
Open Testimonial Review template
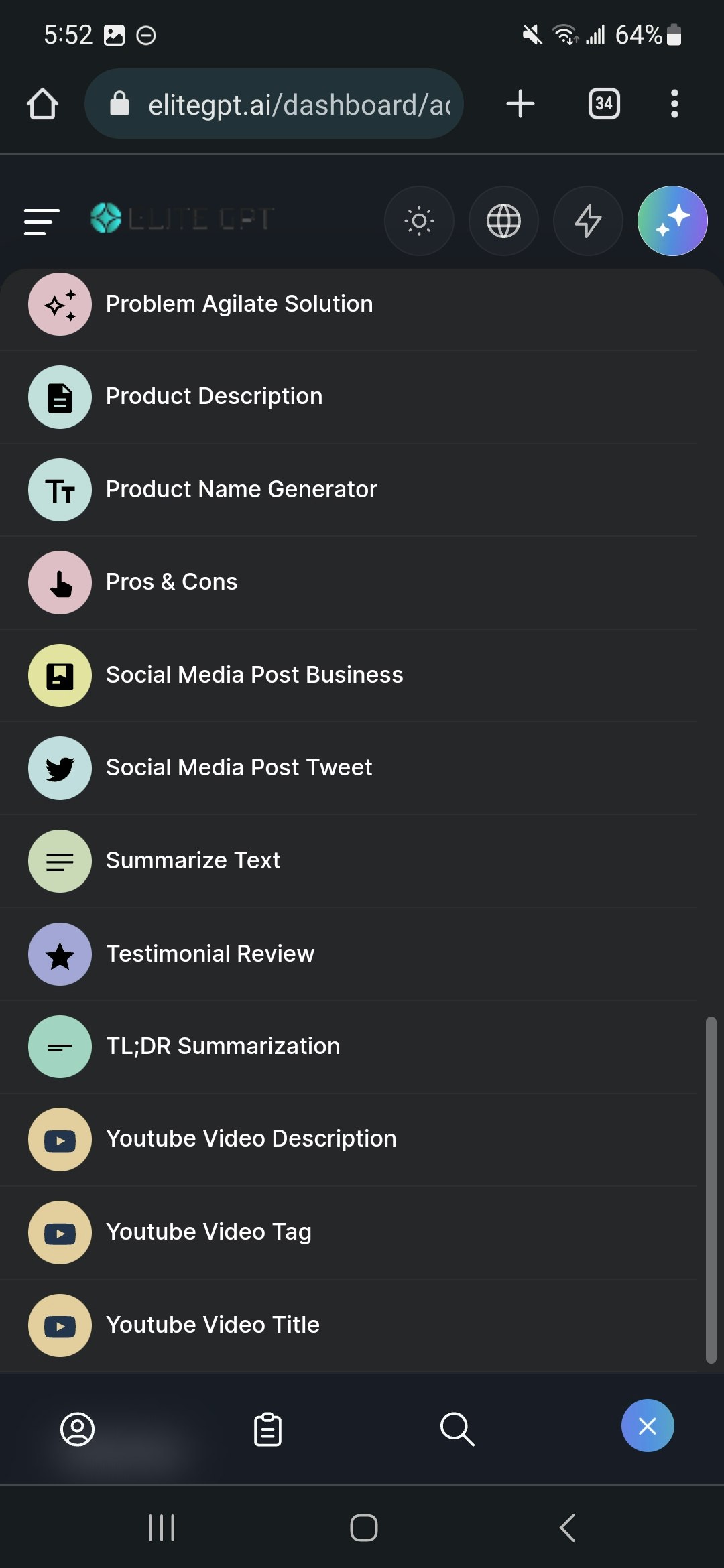[210, 954]
